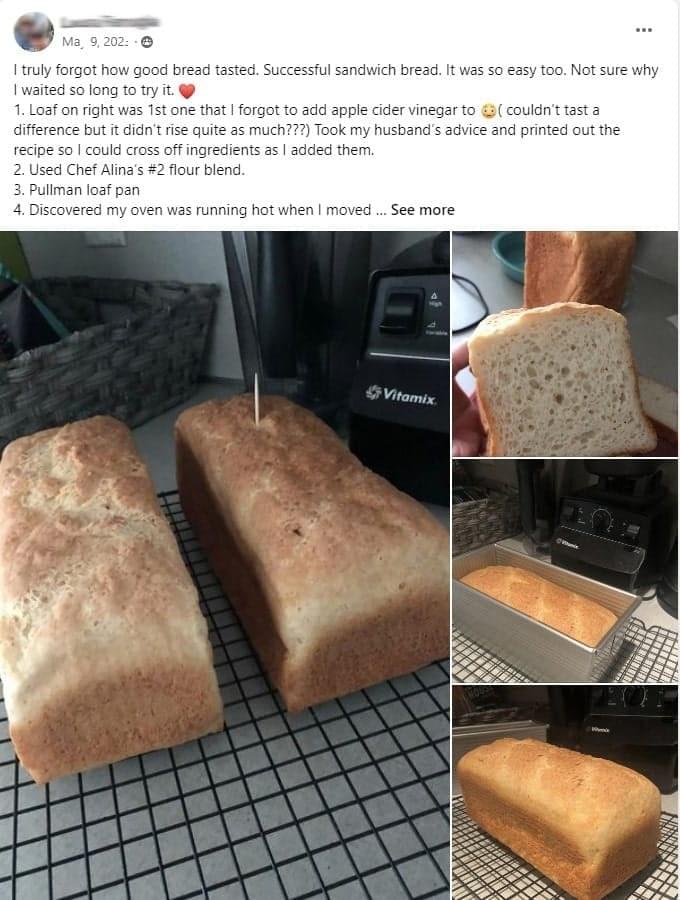Viewport: 680px width, 900px height.
Task: Open the photo of single loaf on rack
Action: [x=564, y=792]
